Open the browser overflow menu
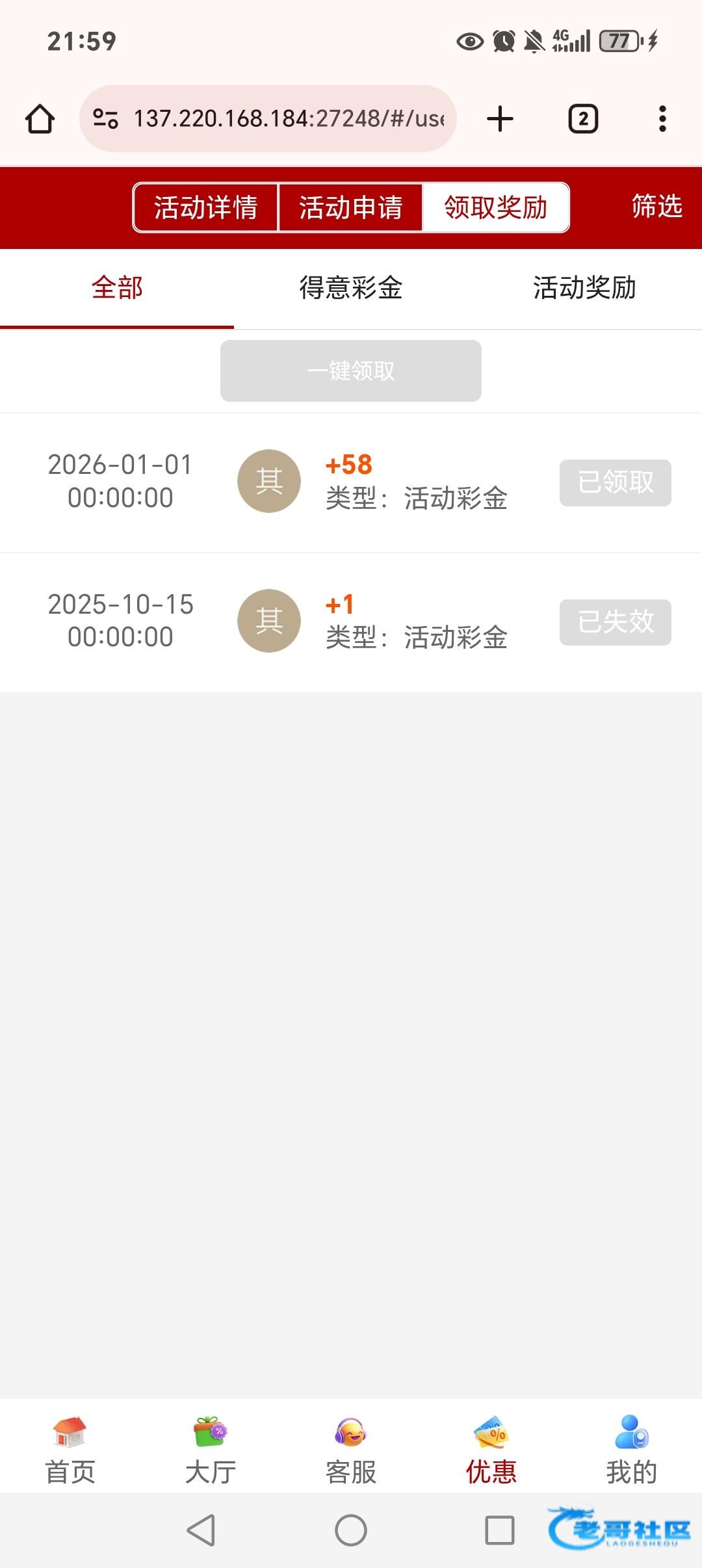702x1568 pixels. [662, 119]
